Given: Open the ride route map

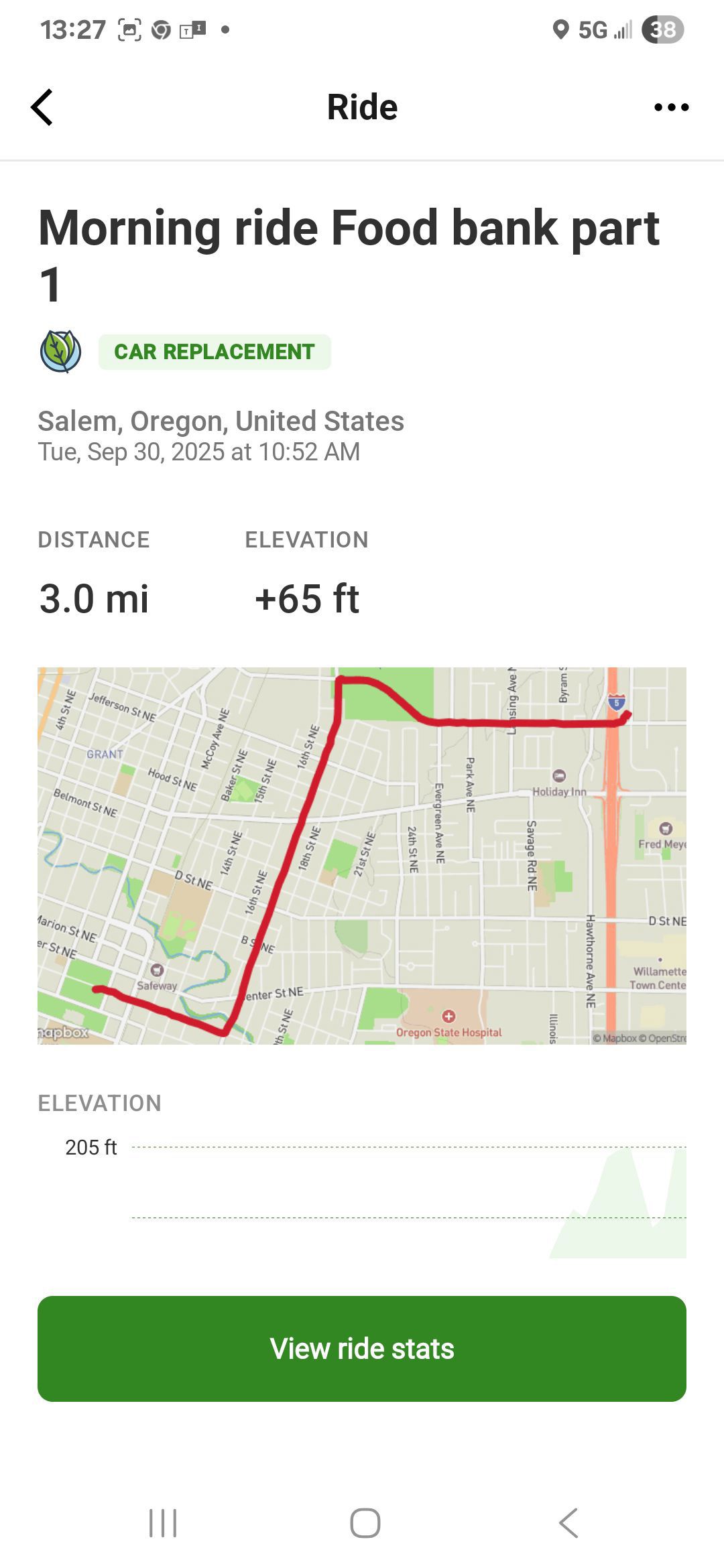Looking at the screenshot, I should click(x=362, y=856).
